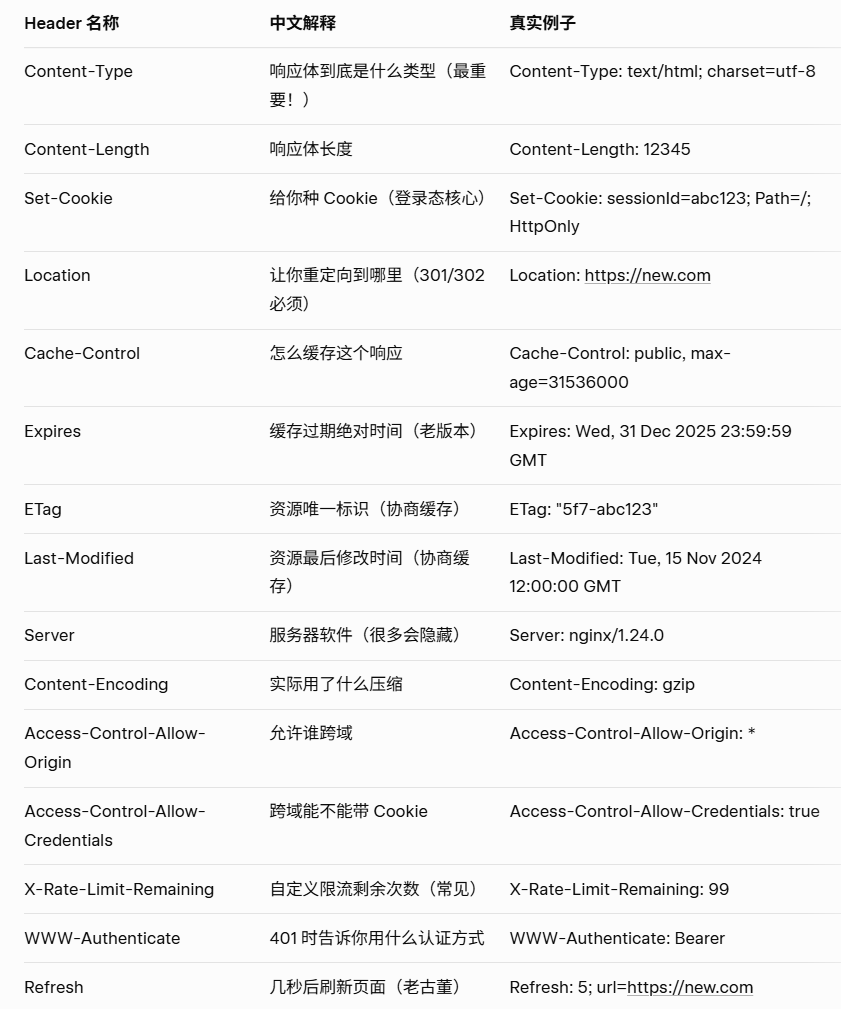Open the https://new.com link in Refresh row
Screen dimensions: 841x1009
[690, 988]
